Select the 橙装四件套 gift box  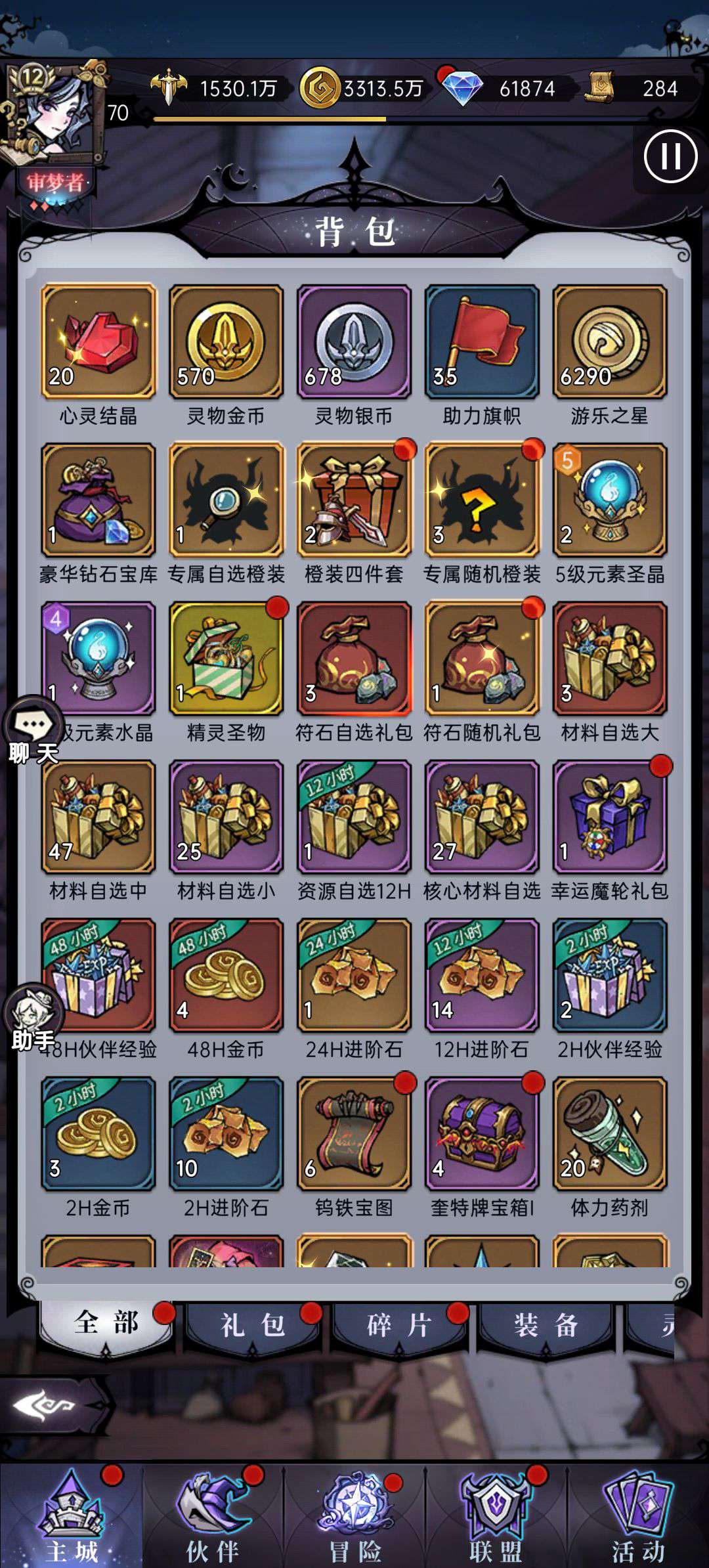354,500
